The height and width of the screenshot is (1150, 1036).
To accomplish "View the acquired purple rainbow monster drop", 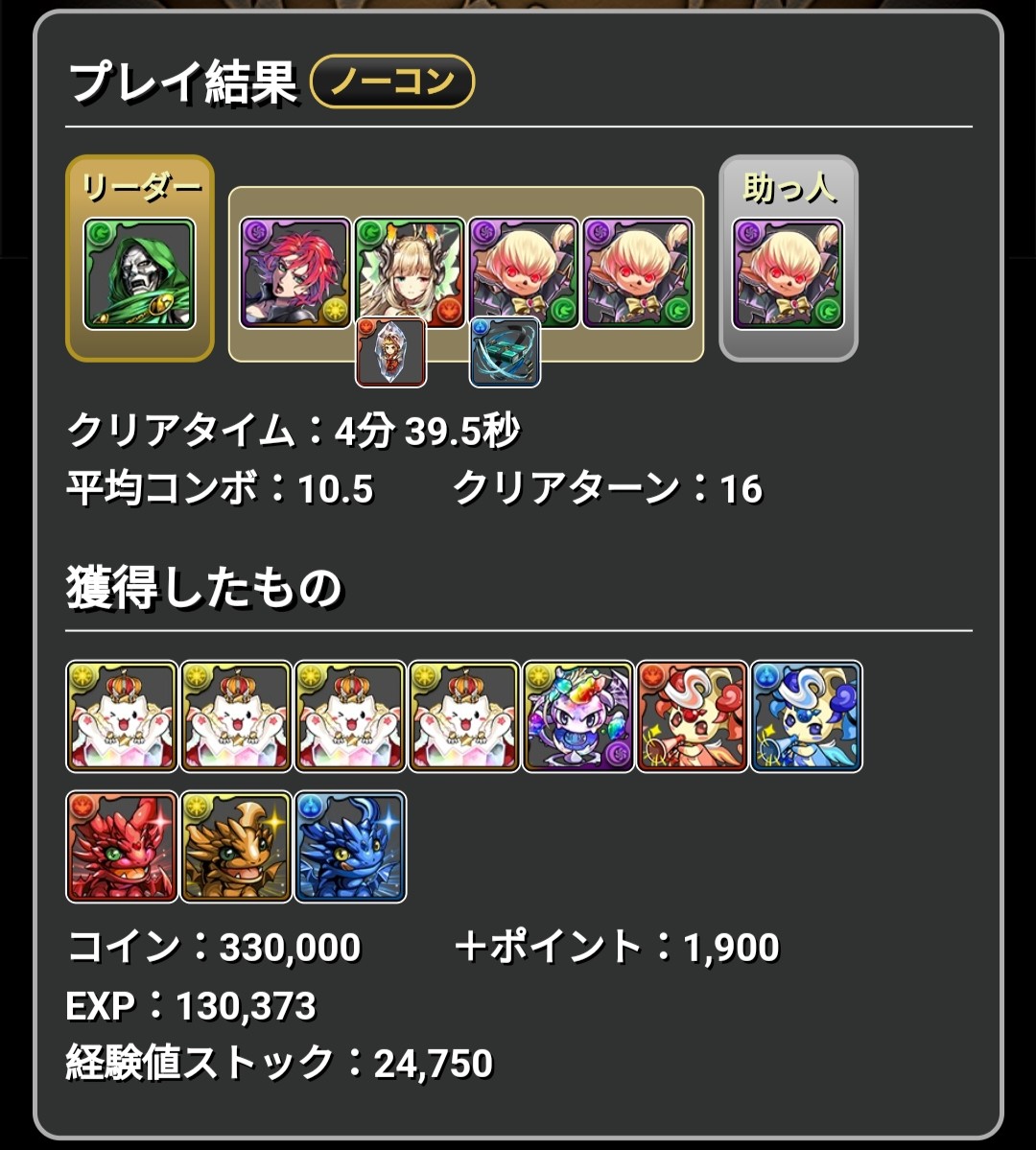I will coord(578,716).
